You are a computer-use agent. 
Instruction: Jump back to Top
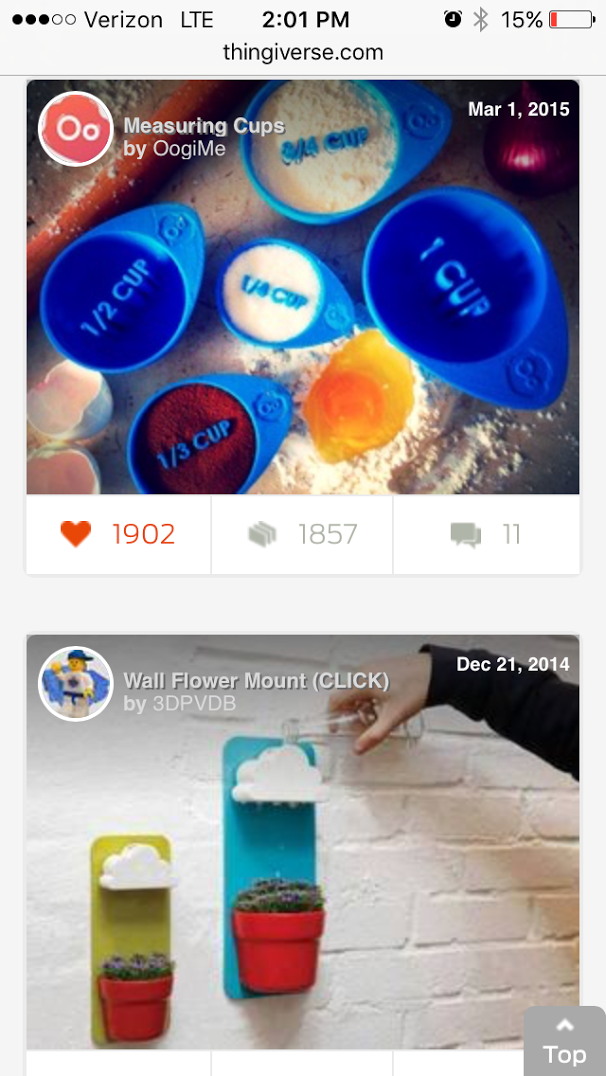tap(564, 1042)
